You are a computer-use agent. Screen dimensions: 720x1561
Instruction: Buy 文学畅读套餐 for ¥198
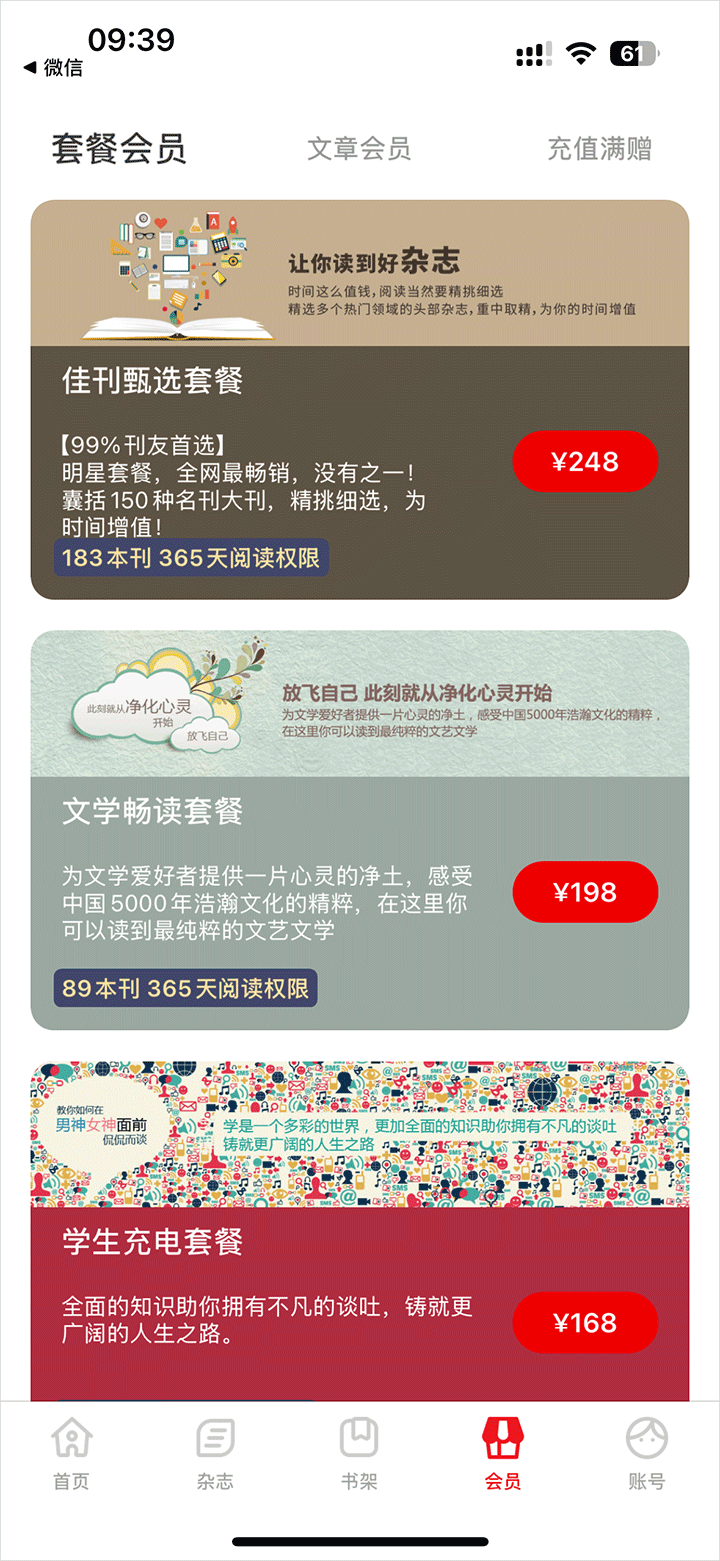pos(585,892)
